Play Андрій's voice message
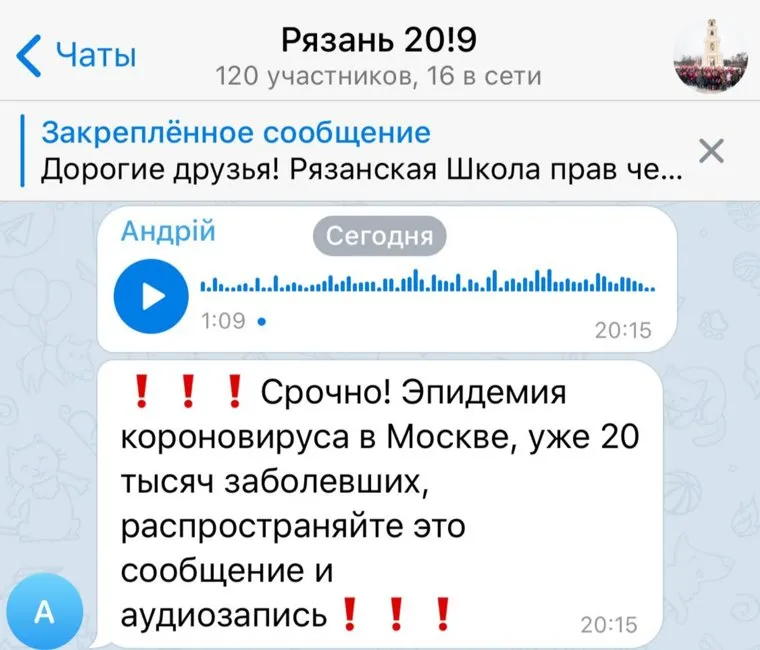This screenshot has height=650, width=760. tap(151, 297)
